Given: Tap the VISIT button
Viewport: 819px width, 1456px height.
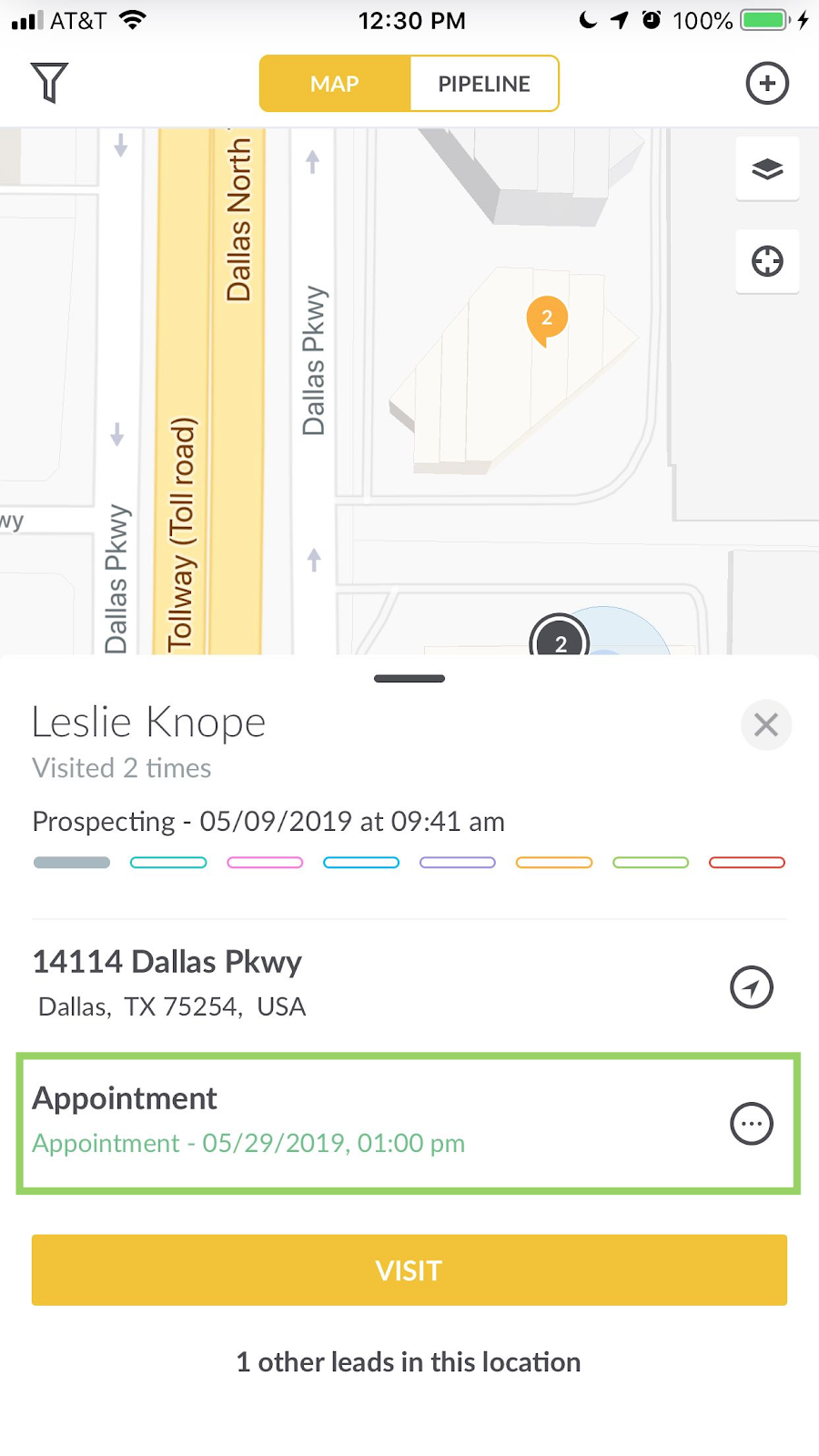Looking at the screenshot, I should tap(409, 1270).
